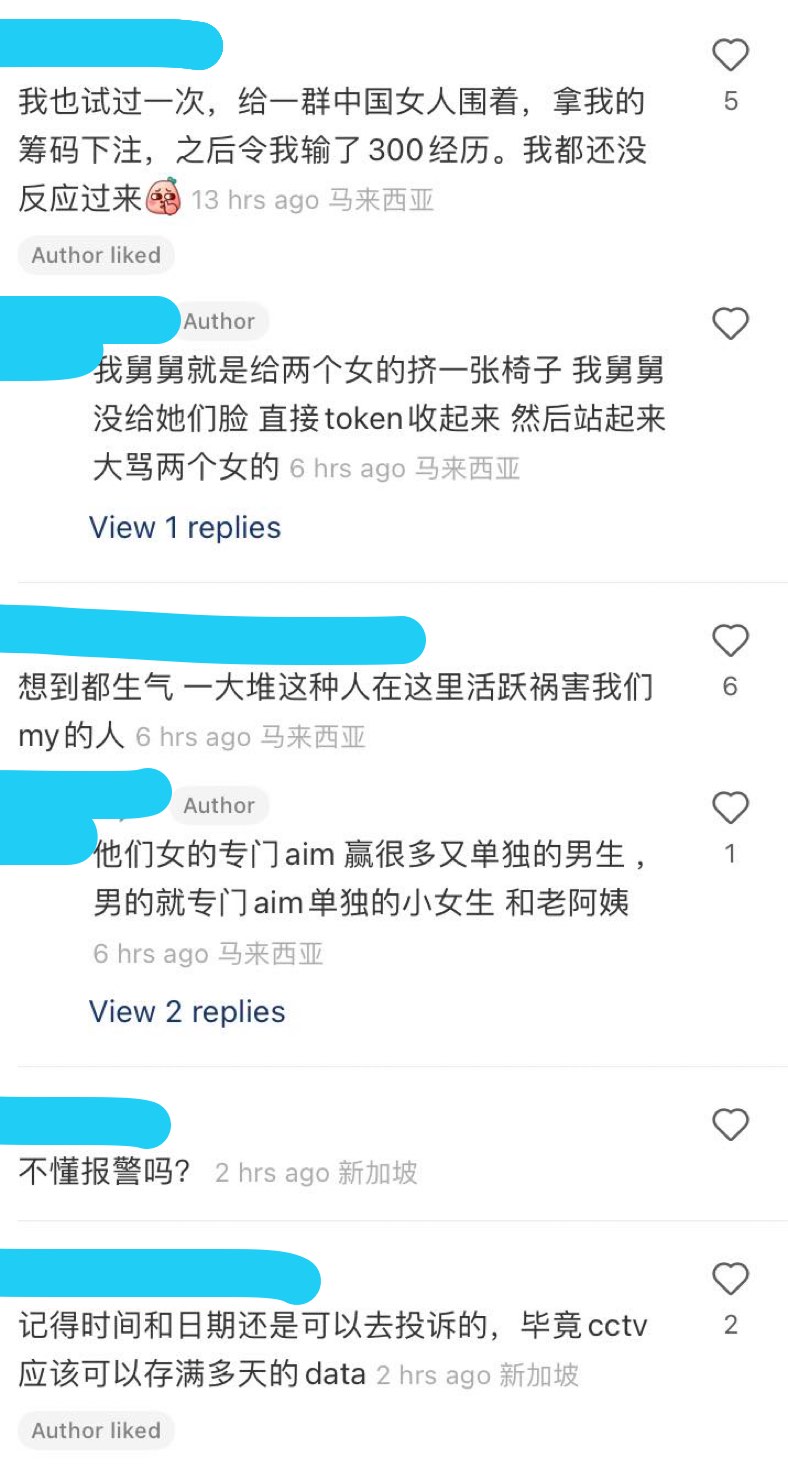Like the comment starting 想到都生气
Screen dimensions: 788x1472
[x=730, y=640]
